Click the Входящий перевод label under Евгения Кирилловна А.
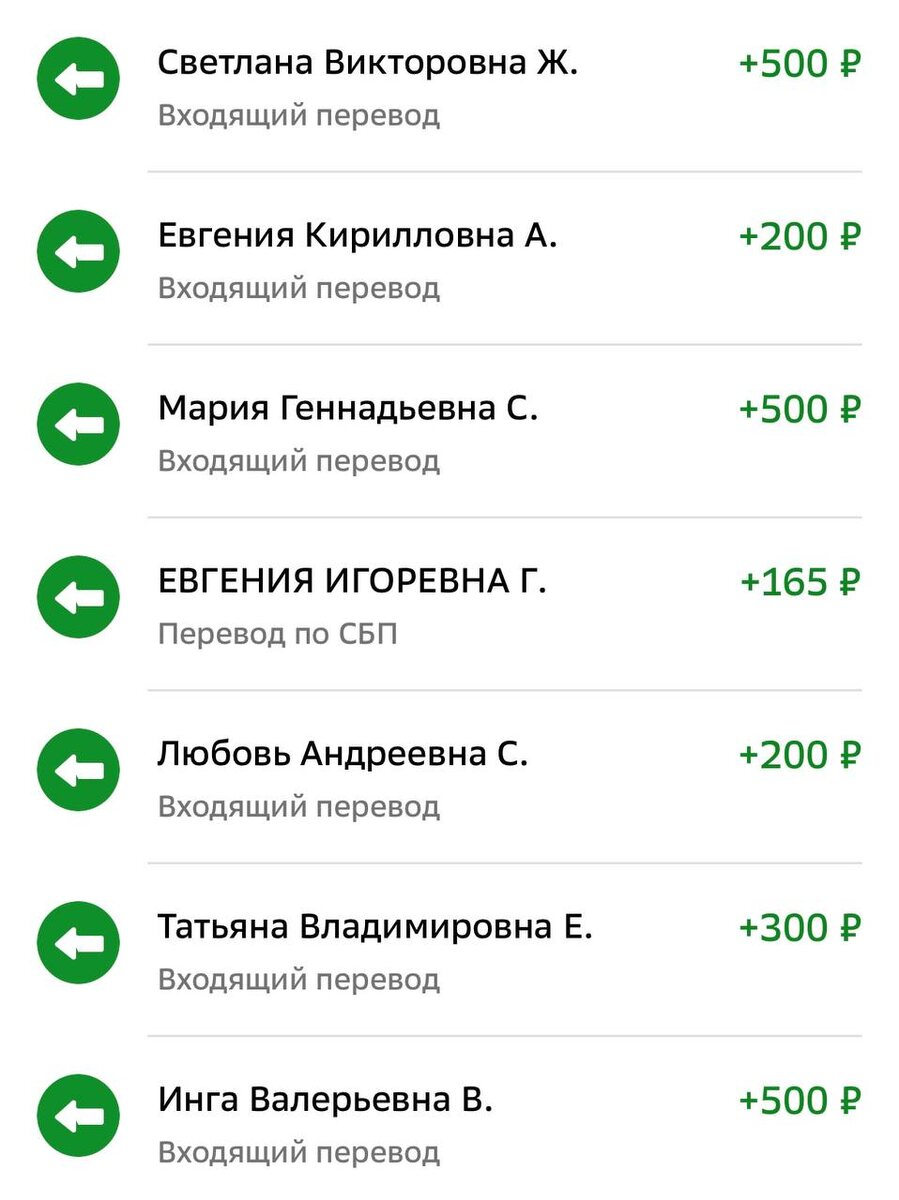This screenshot has width=899, height=1200. click(300, 287)
